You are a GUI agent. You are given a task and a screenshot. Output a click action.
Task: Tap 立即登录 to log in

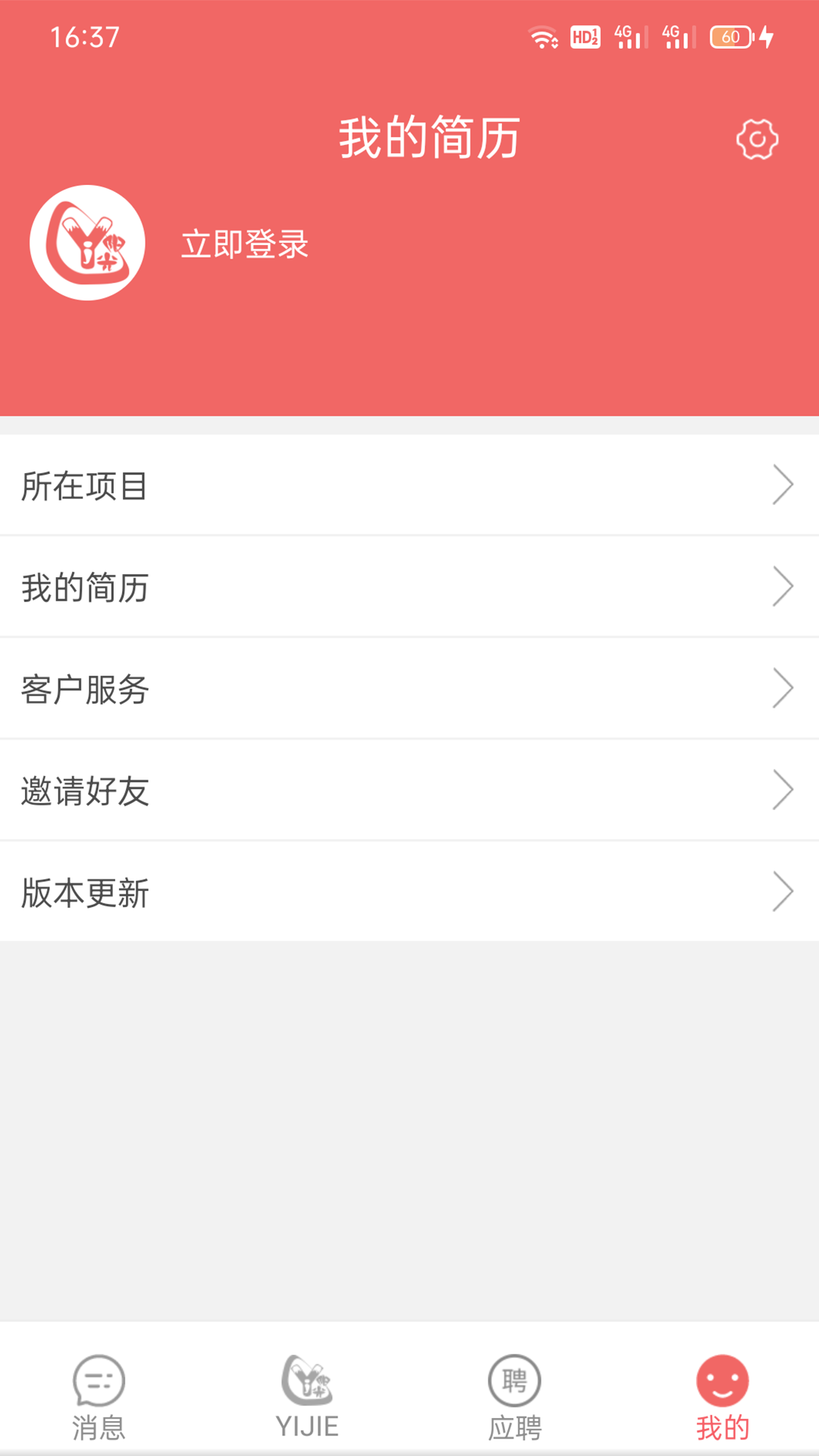245,244
